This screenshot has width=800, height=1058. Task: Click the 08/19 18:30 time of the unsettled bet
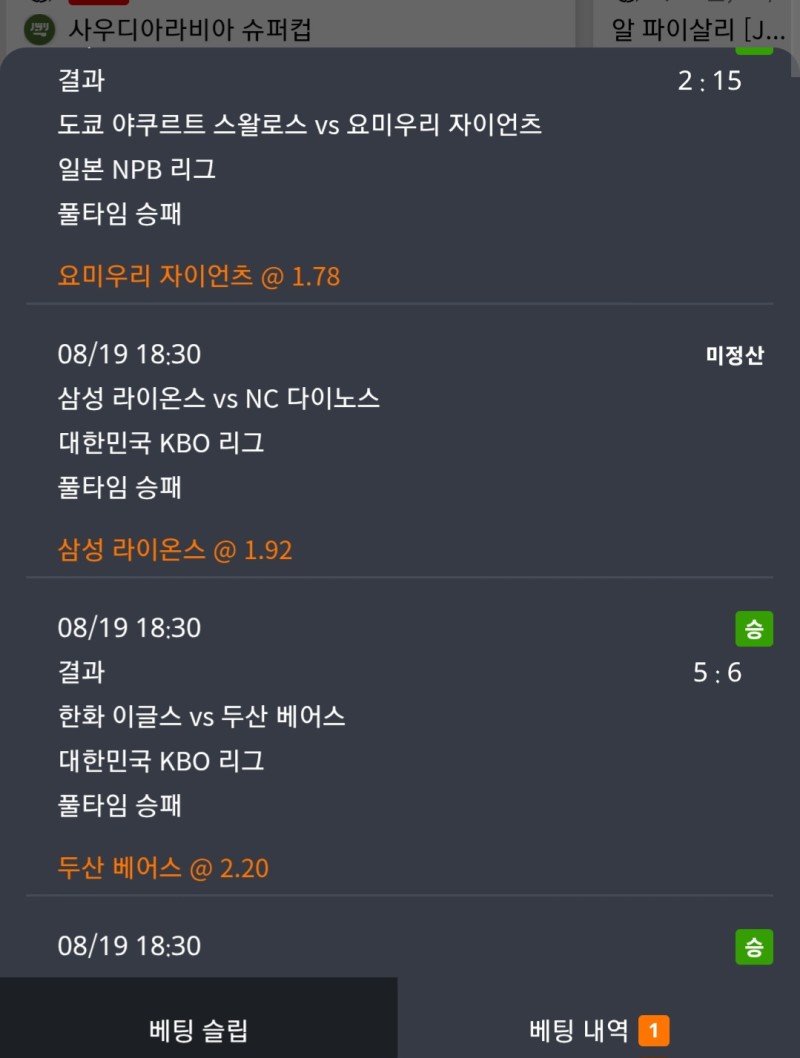(131, 354)
